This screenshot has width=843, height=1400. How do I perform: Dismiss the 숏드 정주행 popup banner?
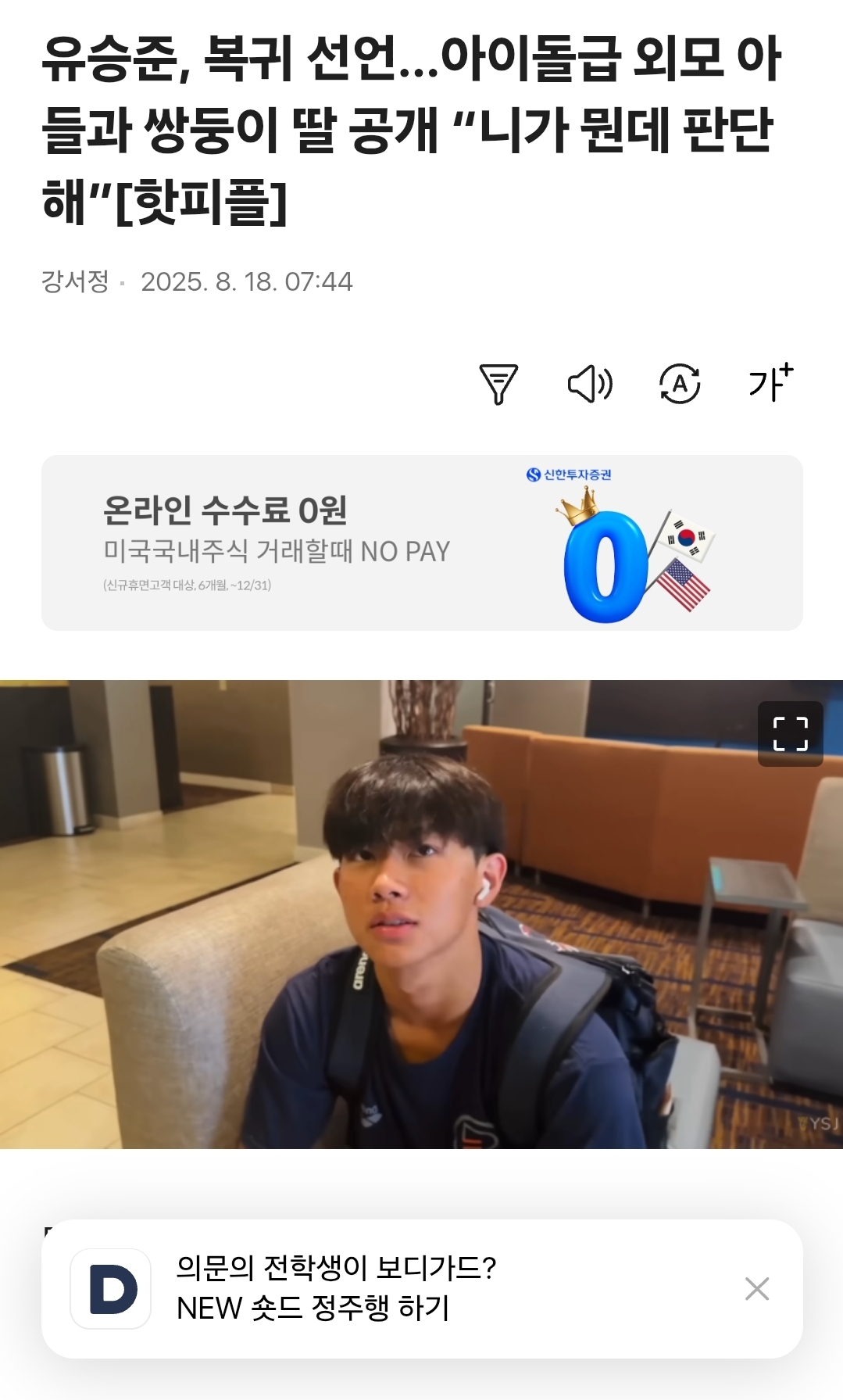[x=756, y=1288]
